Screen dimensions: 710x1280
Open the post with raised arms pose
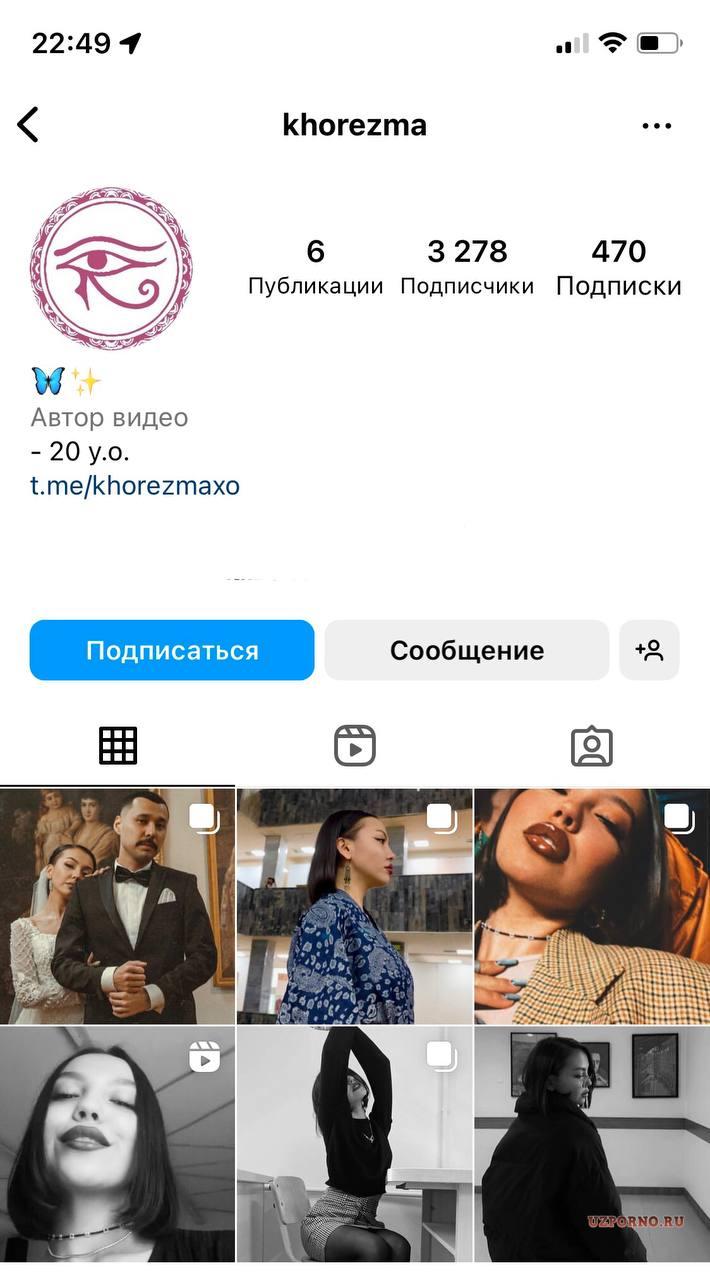[x=354, y=1144]
